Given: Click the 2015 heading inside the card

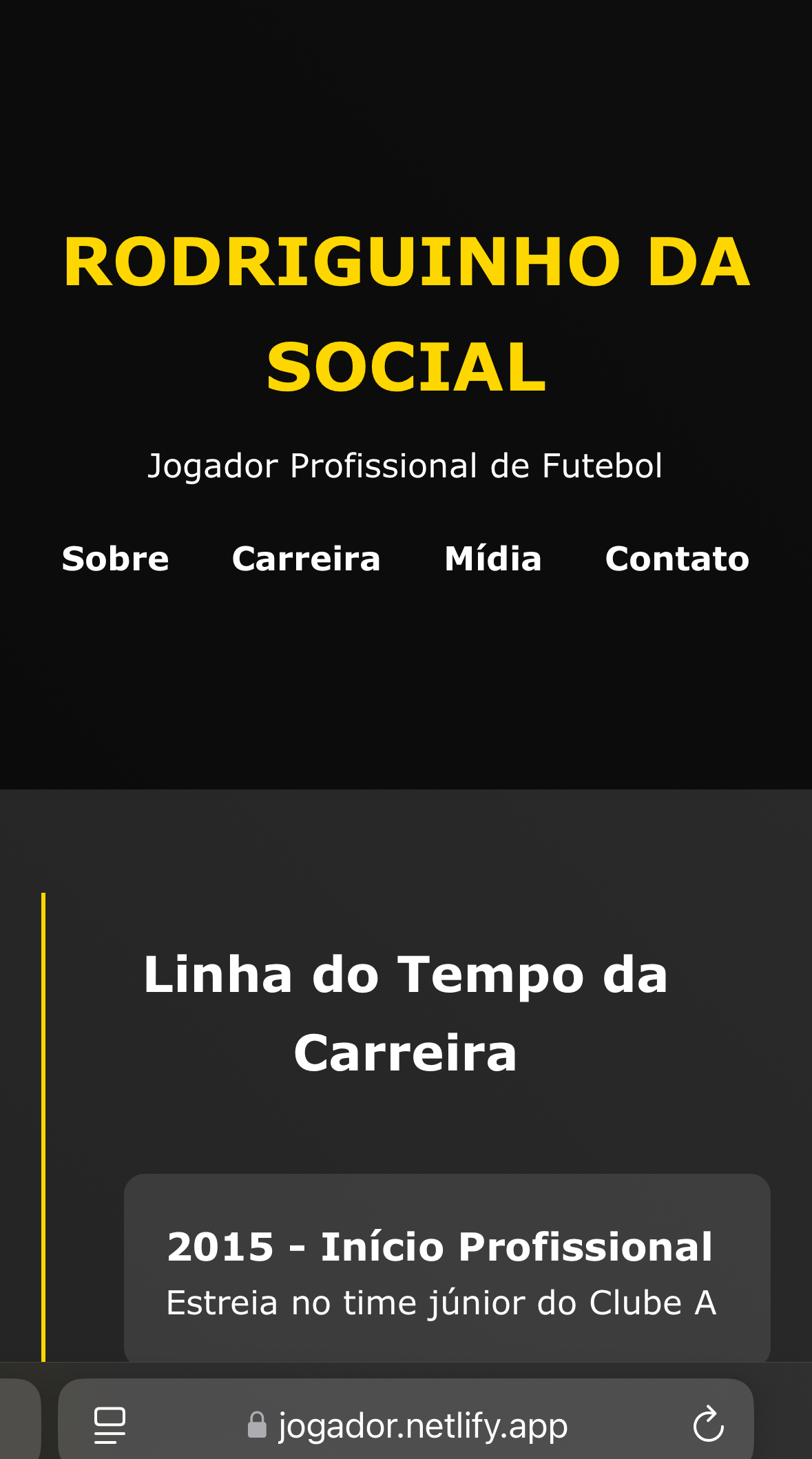Looking at the screenshot, I should 441,1247.
